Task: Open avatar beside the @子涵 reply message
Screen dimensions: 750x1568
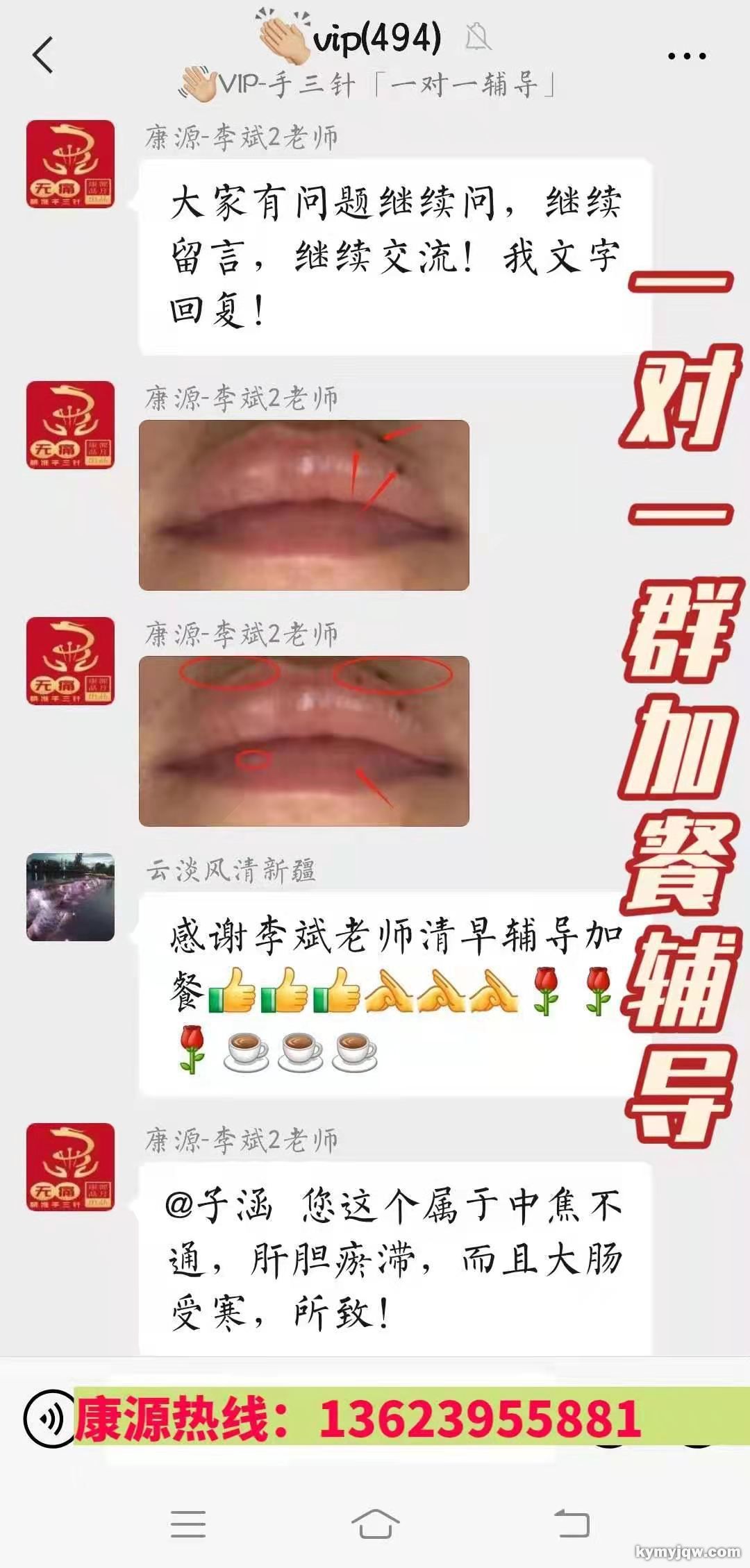Action: click(x=70, y=1166)
